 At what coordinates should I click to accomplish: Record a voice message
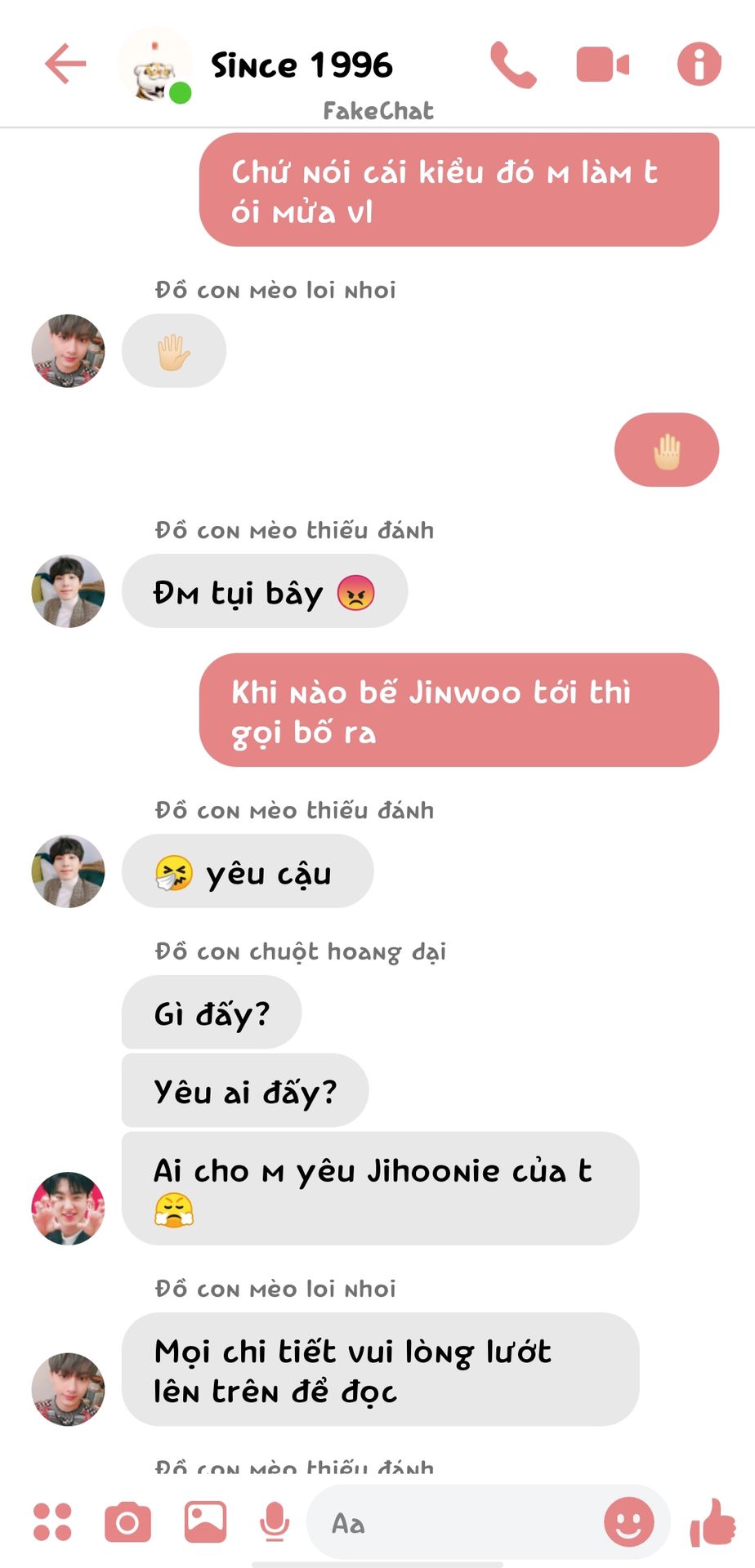pos(275,1522)
